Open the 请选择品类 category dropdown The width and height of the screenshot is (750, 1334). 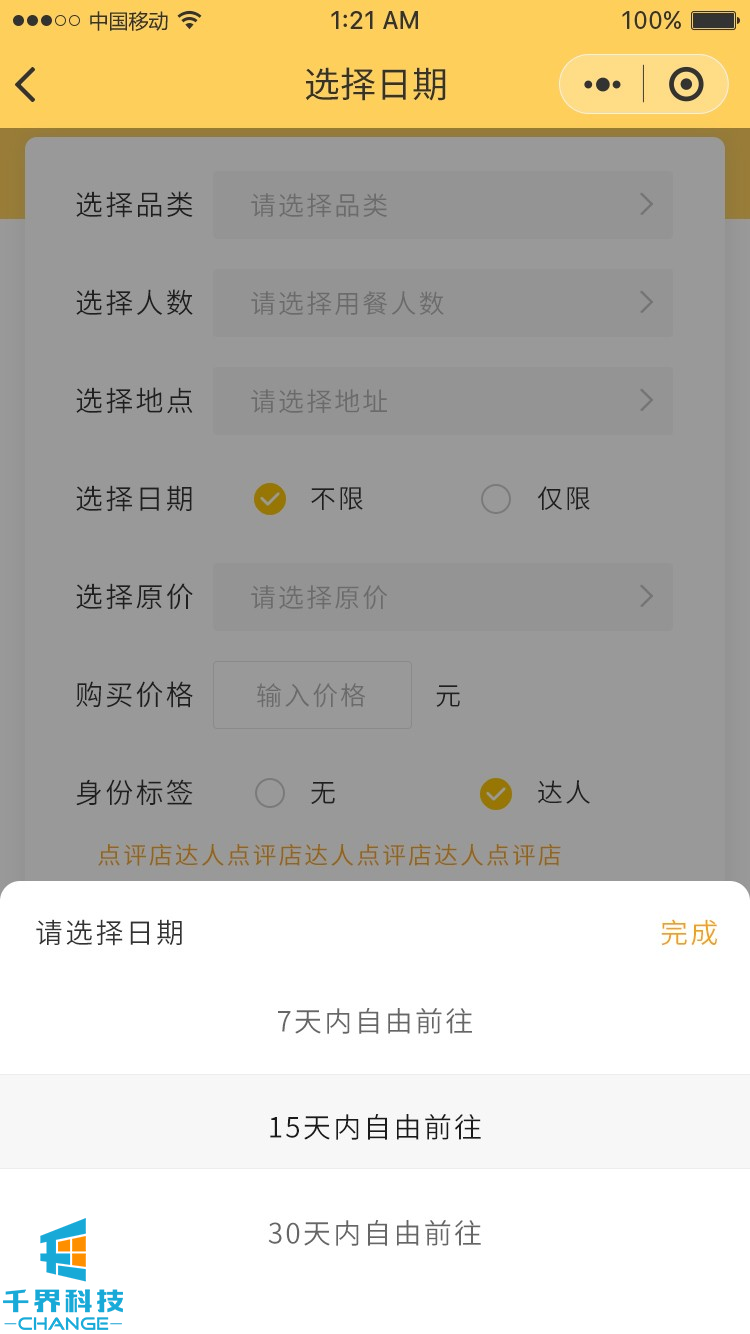click(x=442, y=205)
